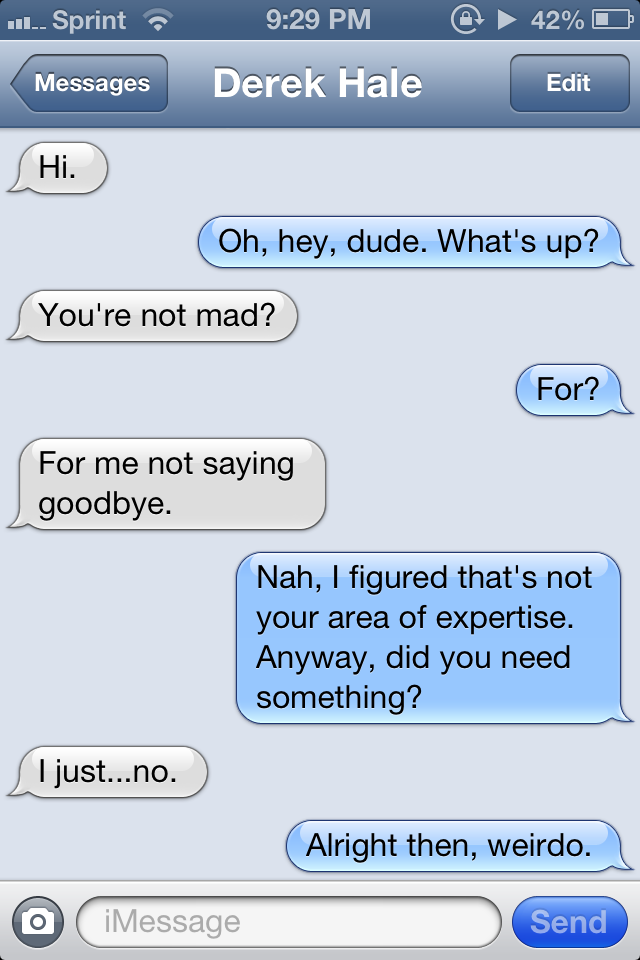Go back to the Messages list
Image resolution: width=640 pixels, height=960 pixels.
[x=90, y=84]
